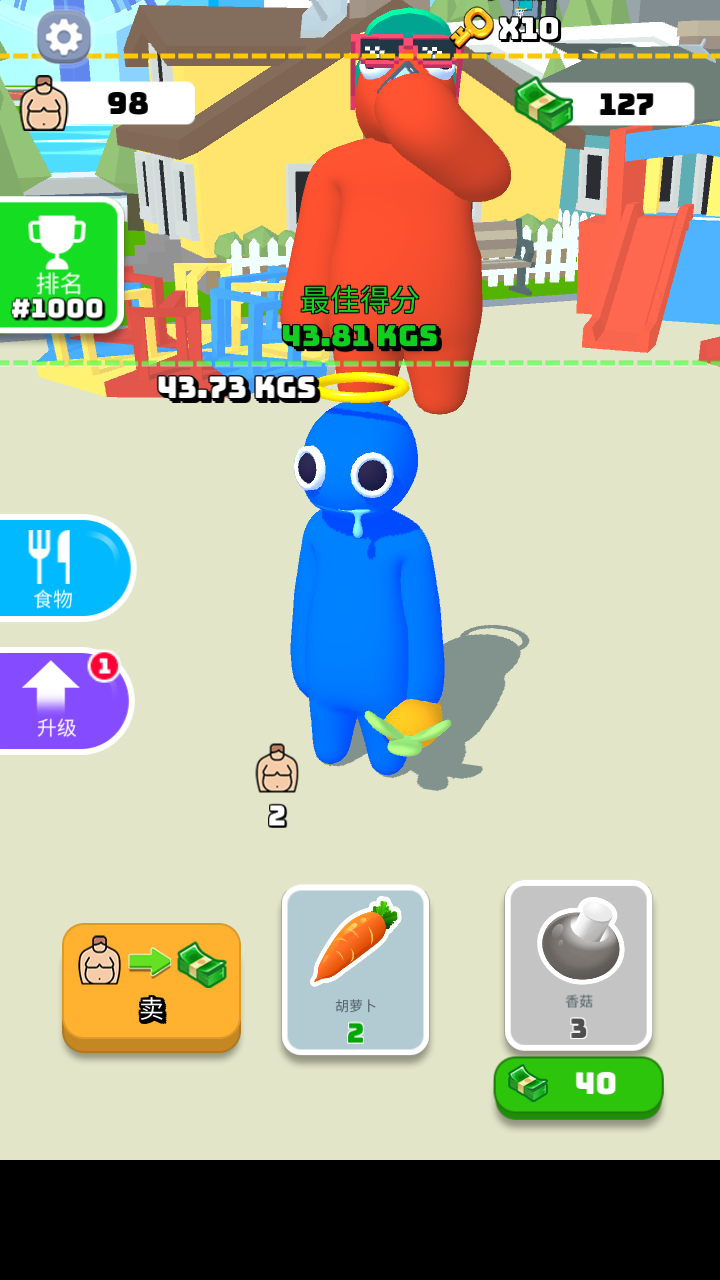Select the 香菇 mushroom food card

578,964
